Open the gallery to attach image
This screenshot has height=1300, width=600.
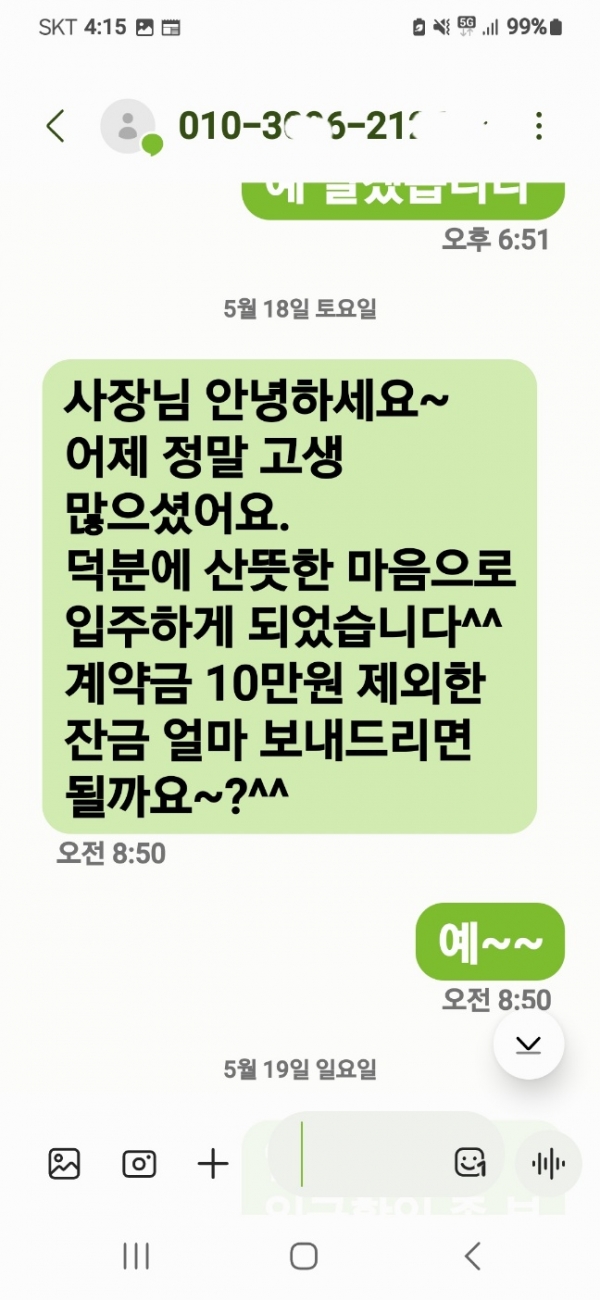(64, 1163)
